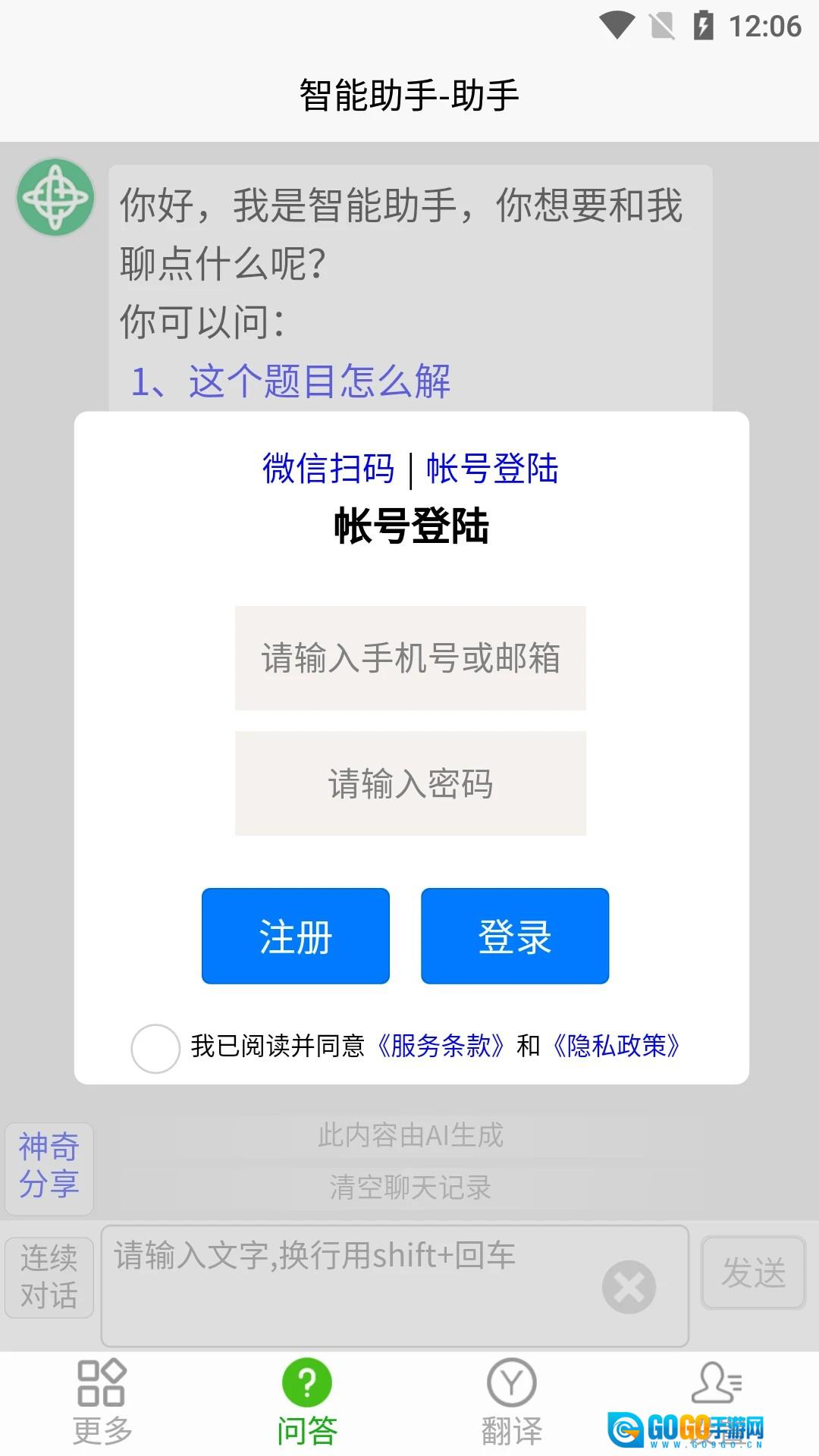Check the agreement circle for terms
The width and height of the screenshot is (819, 1456).
tap(155, 1048)
